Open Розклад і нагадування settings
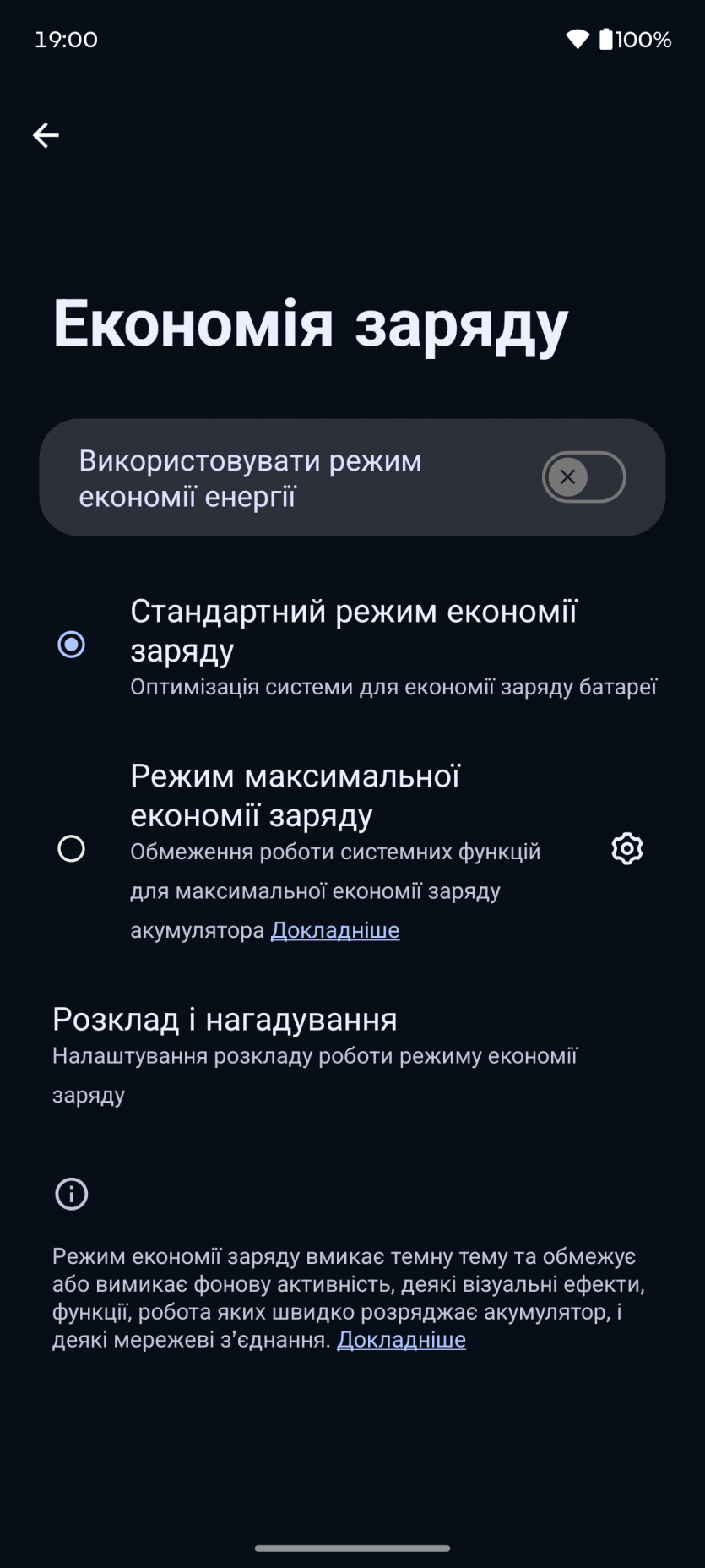This screenshot has height=1568, width=705. [x=225, y=1020]
